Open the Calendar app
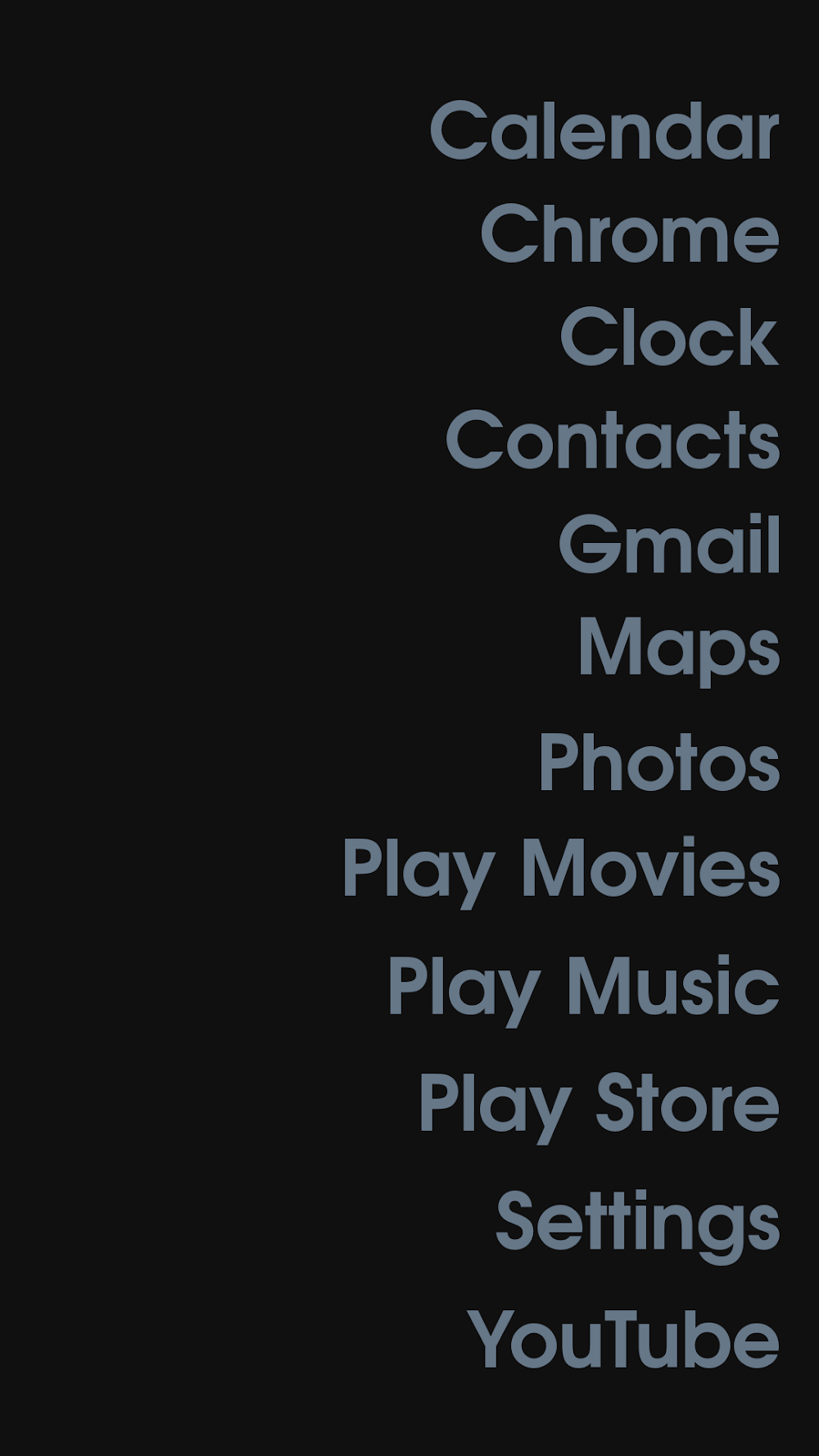This screenshot has width=819, height=1456. 604,131
